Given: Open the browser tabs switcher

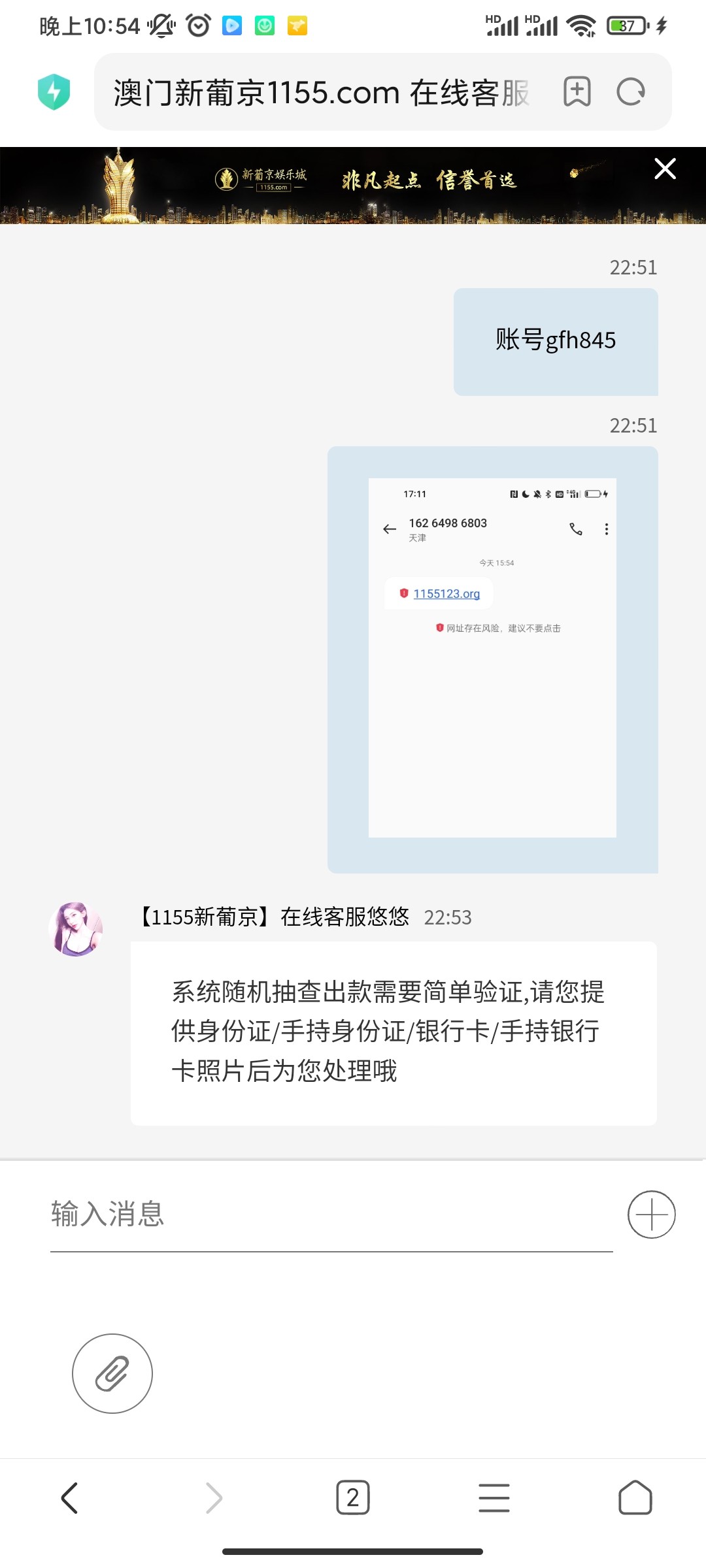Looking at the screenshot, I should (x=352, y=1497).
